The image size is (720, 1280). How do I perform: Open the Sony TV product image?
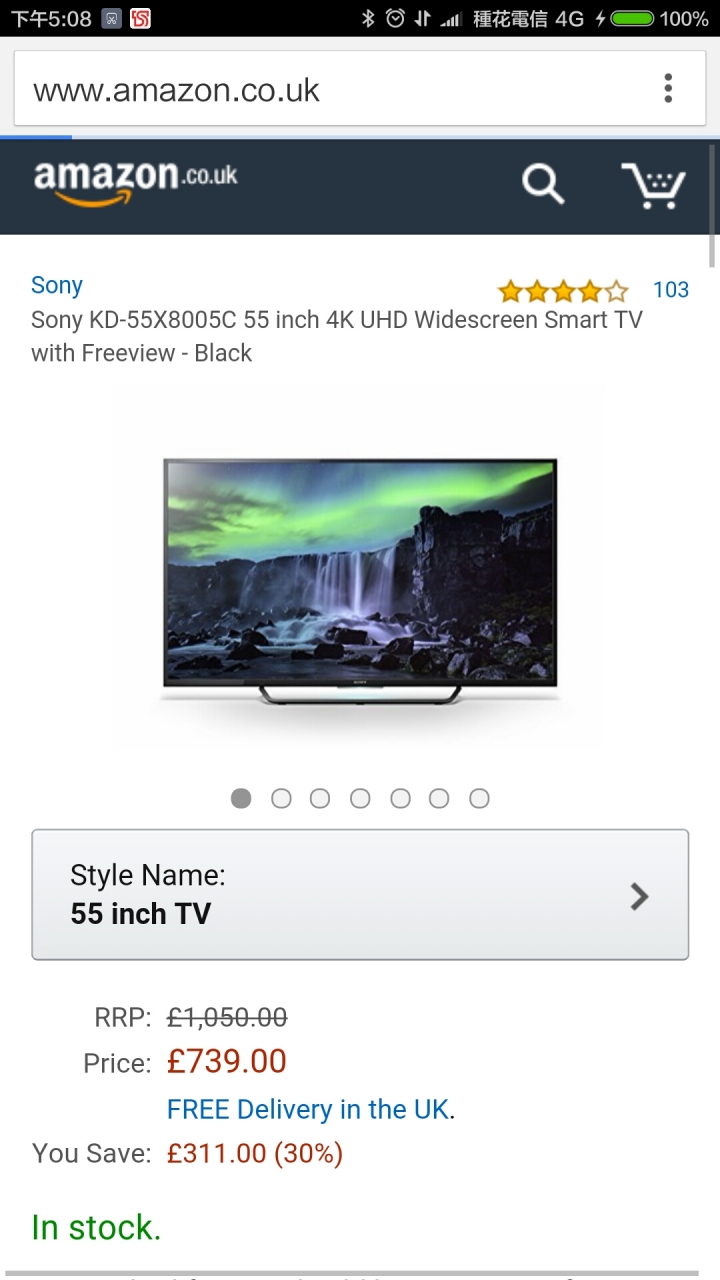tap(360, 580)
